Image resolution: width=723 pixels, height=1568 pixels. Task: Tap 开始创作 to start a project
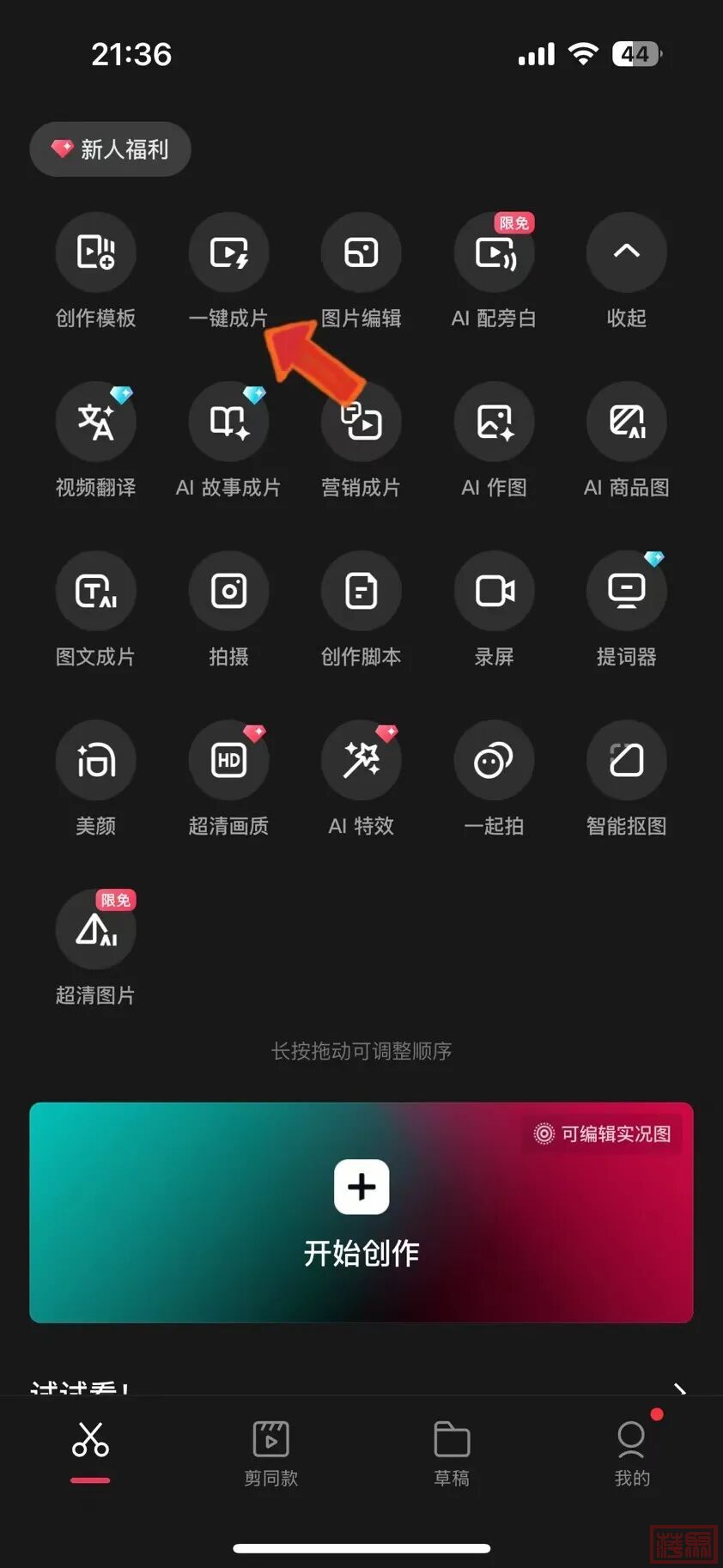tap(361, 1212)
